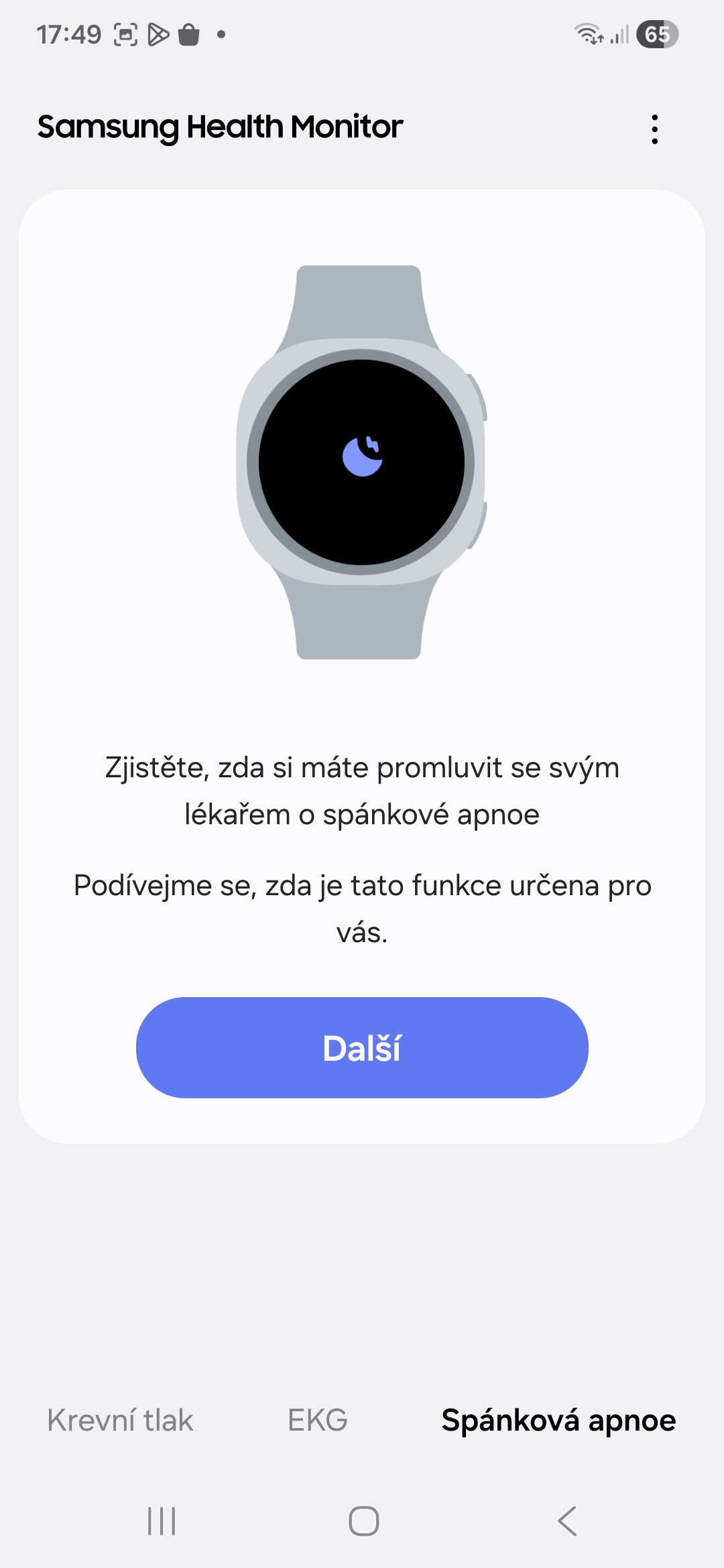Go back with the system back button

click(x=567, y=1521)
